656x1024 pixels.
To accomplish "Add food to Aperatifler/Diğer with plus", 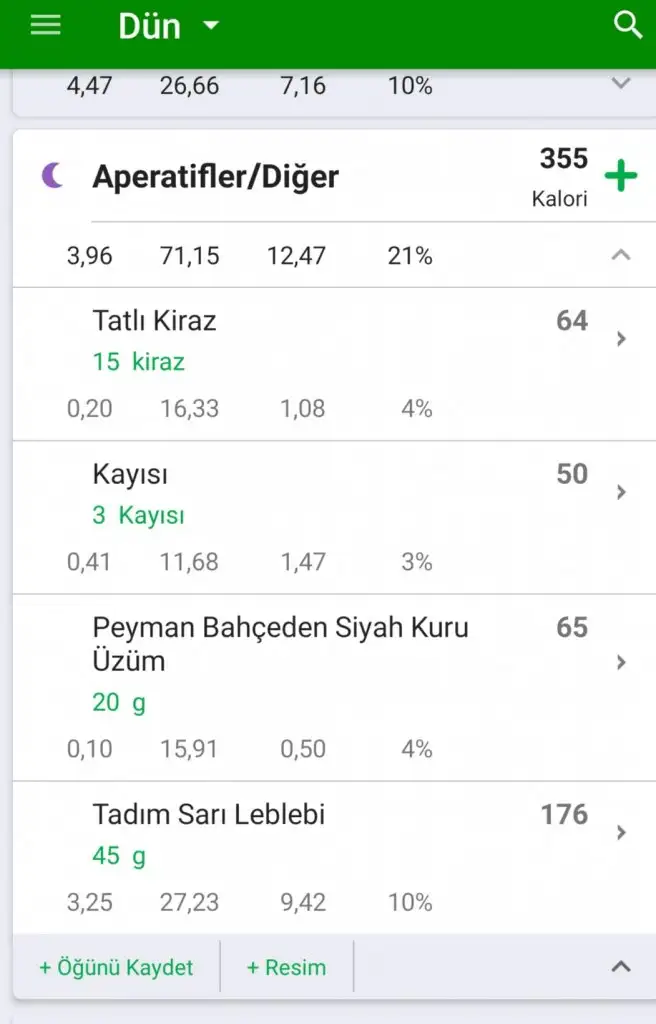I will pyautogui.click(x=621, y=177).
